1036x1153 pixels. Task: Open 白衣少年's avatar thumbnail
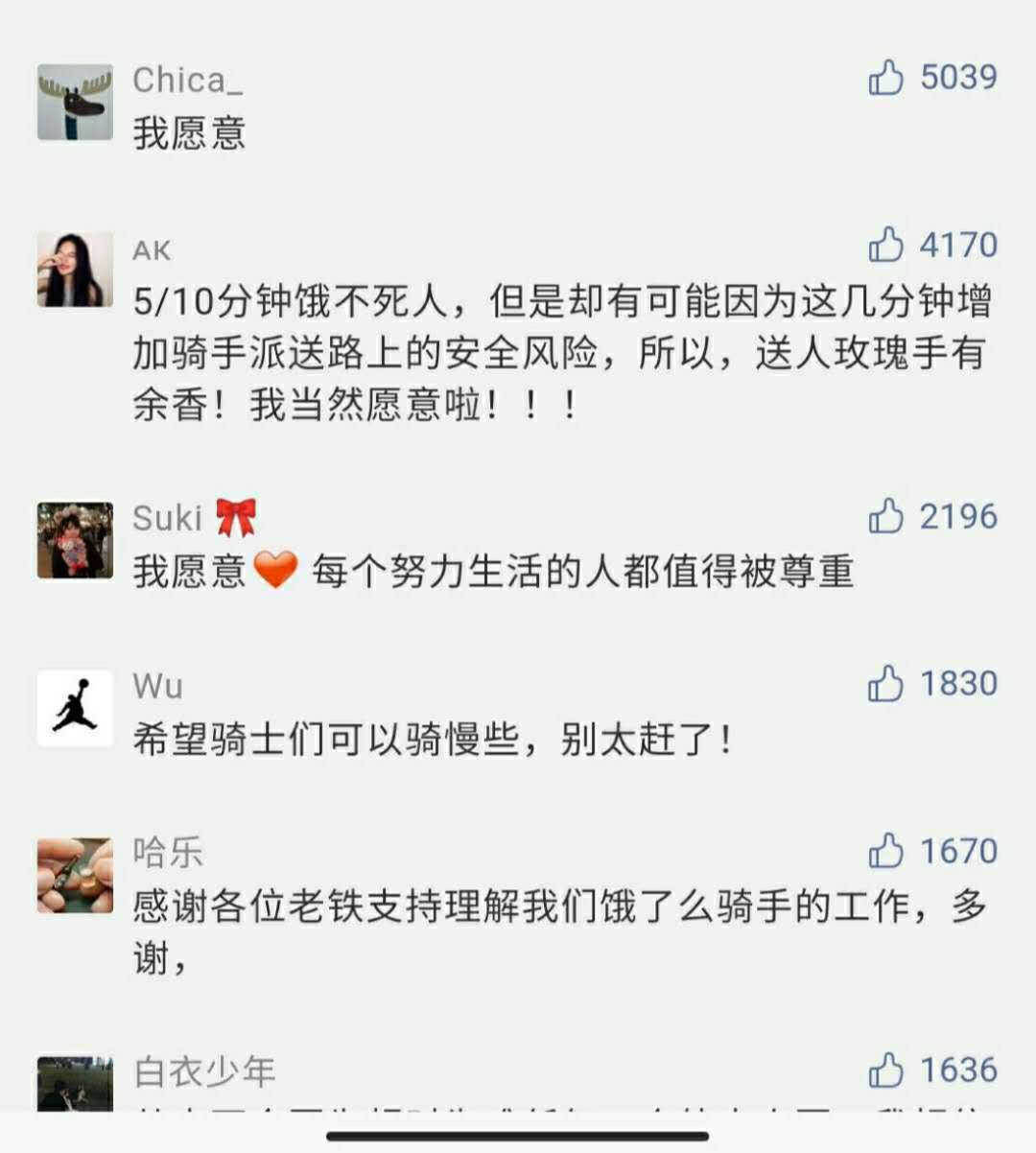tap(71, 1084)
